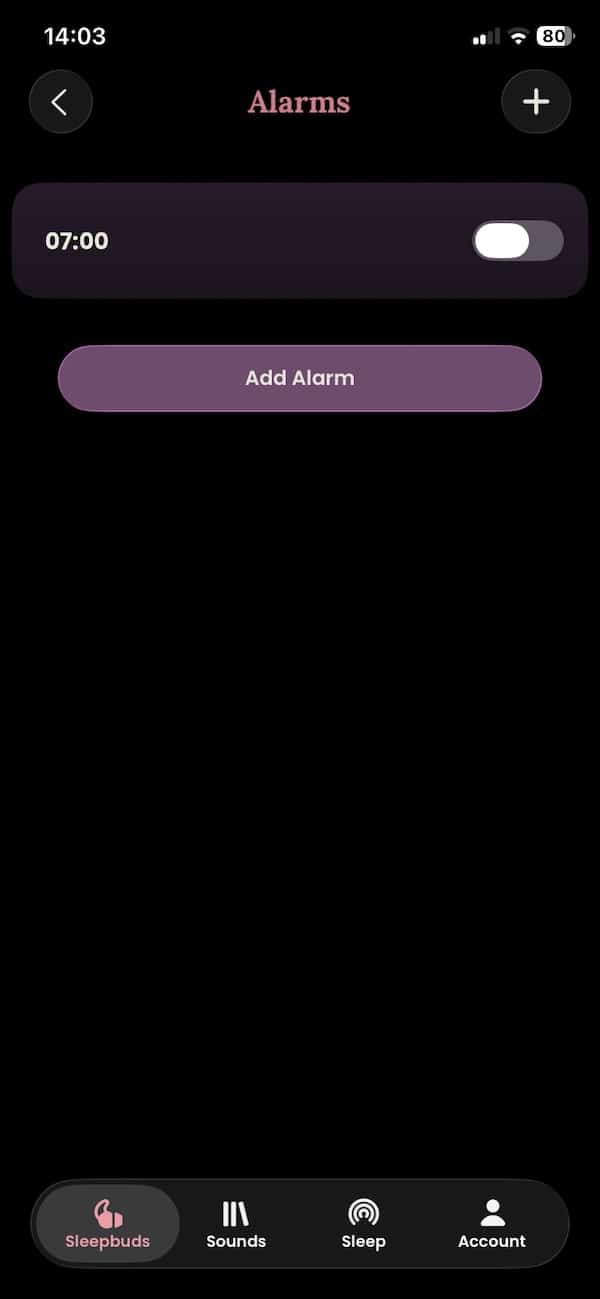
Task: Toggle the 07:00 alarm switch
Action: [517, 241]
